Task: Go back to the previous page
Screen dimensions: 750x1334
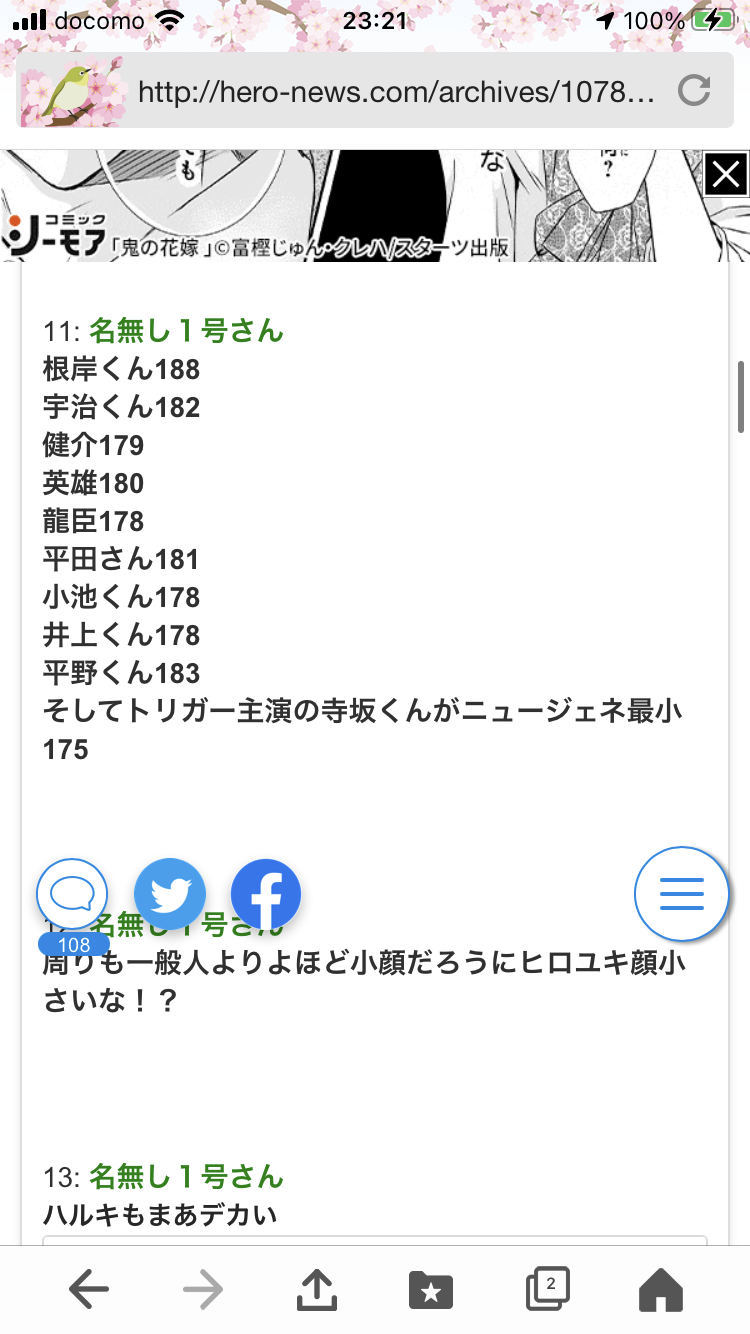Action: pos(89,1290)
